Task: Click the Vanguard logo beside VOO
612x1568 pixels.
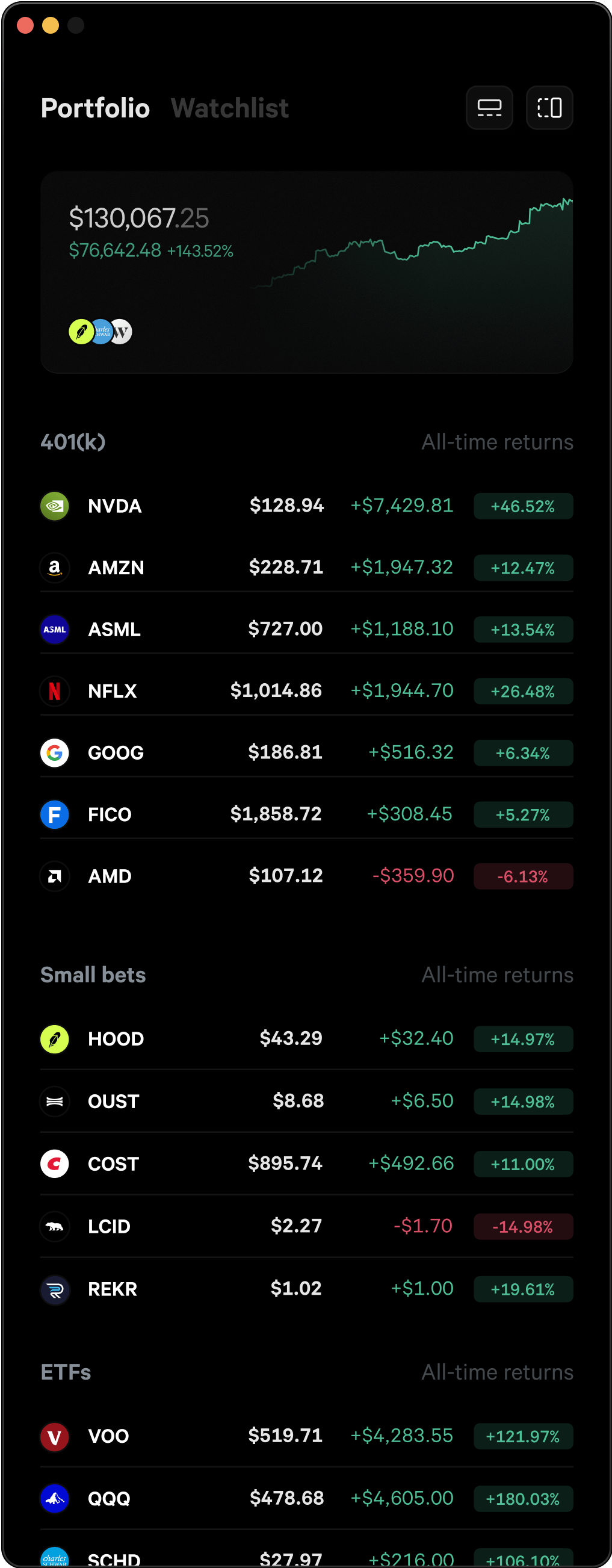Action: click(x=55, y=1437)
